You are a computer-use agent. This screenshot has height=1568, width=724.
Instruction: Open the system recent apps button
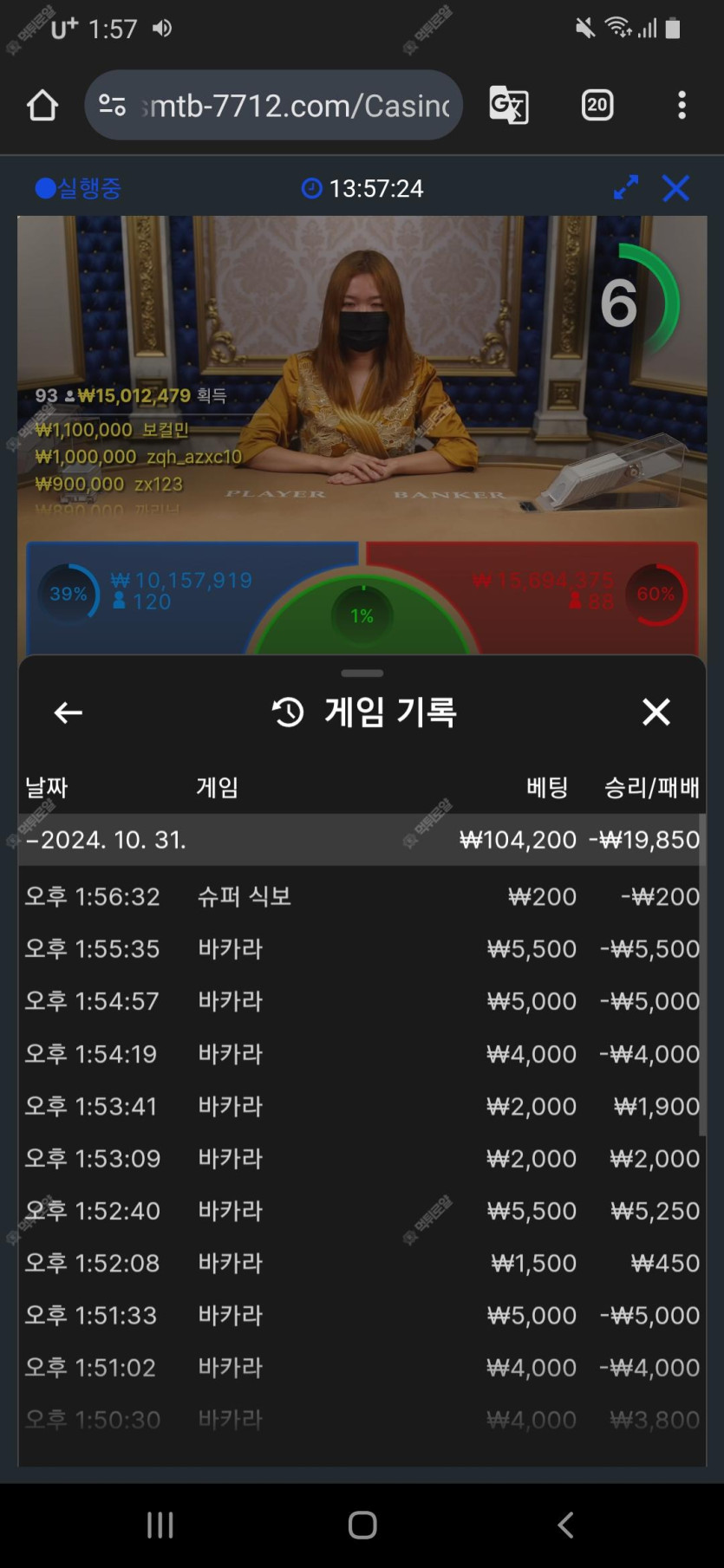coord(160,1525)
